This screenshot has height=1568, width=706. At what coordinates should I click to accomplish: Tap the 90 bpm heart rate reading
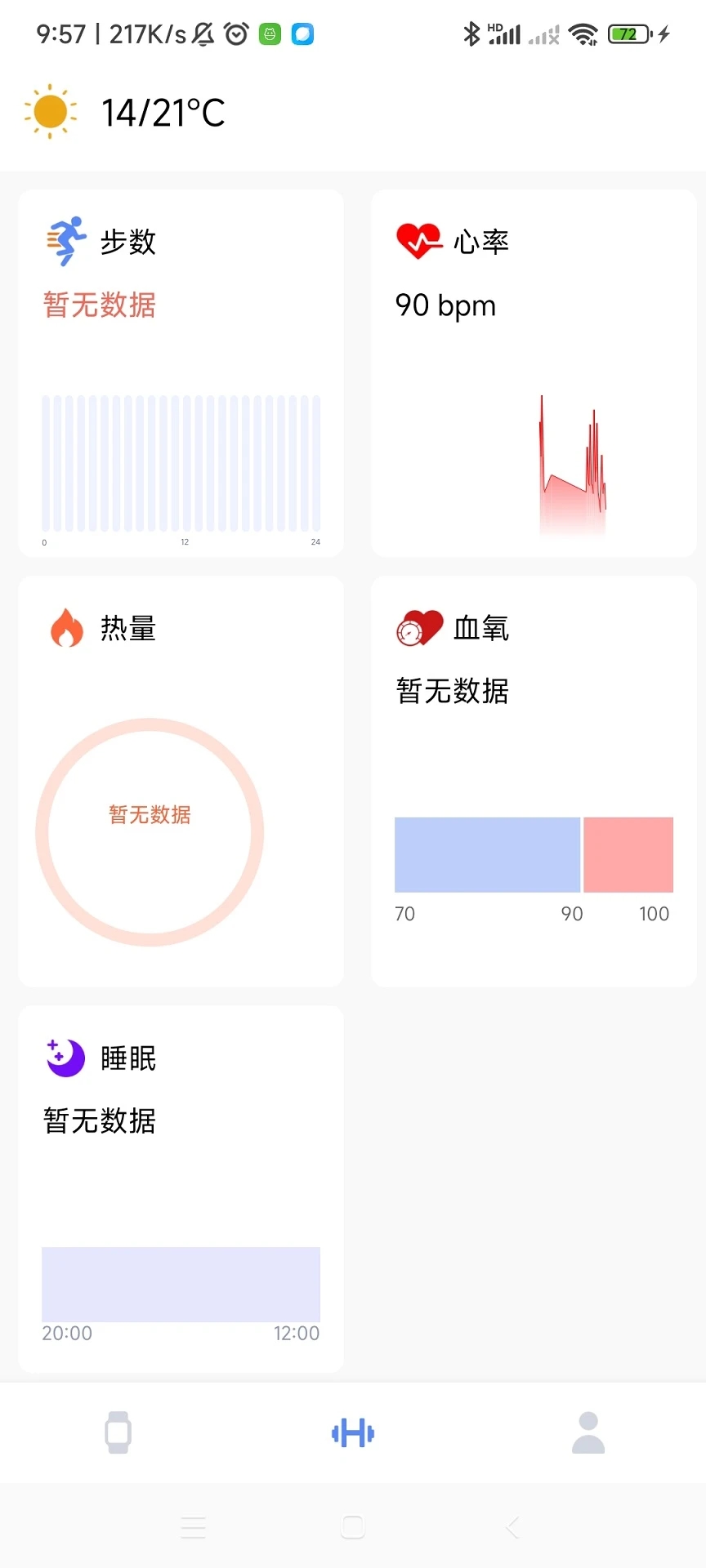tap(445, 305)
